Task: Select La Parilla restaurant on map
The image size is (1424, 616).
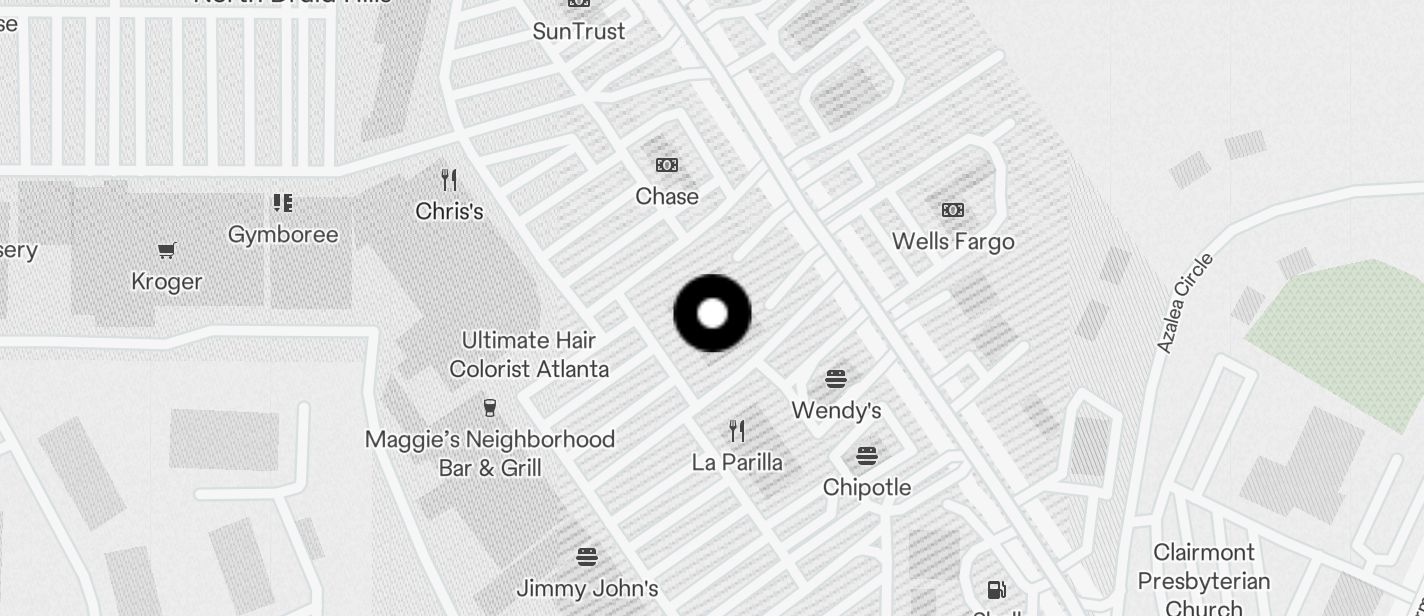Action: (x=737, y=432)
